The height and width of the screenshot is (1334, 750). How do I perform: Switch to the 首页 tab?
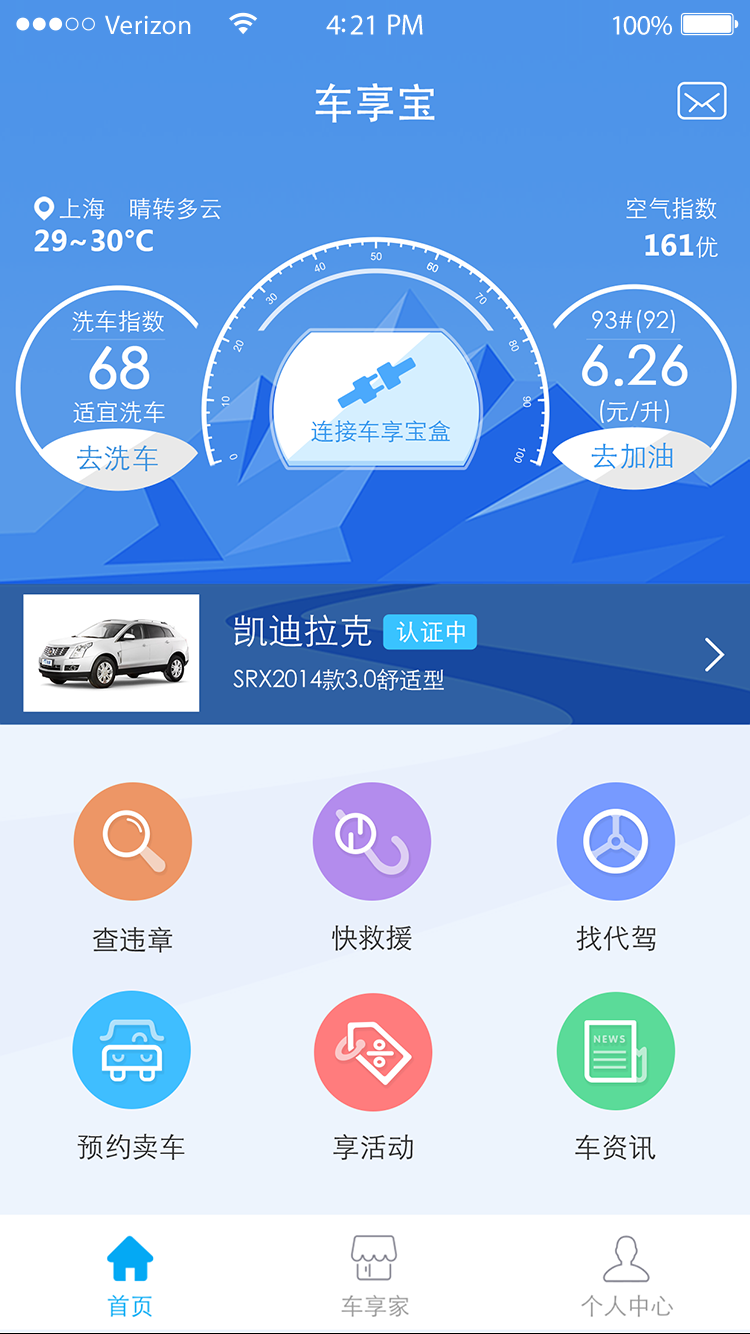(x=130, y=1276)
